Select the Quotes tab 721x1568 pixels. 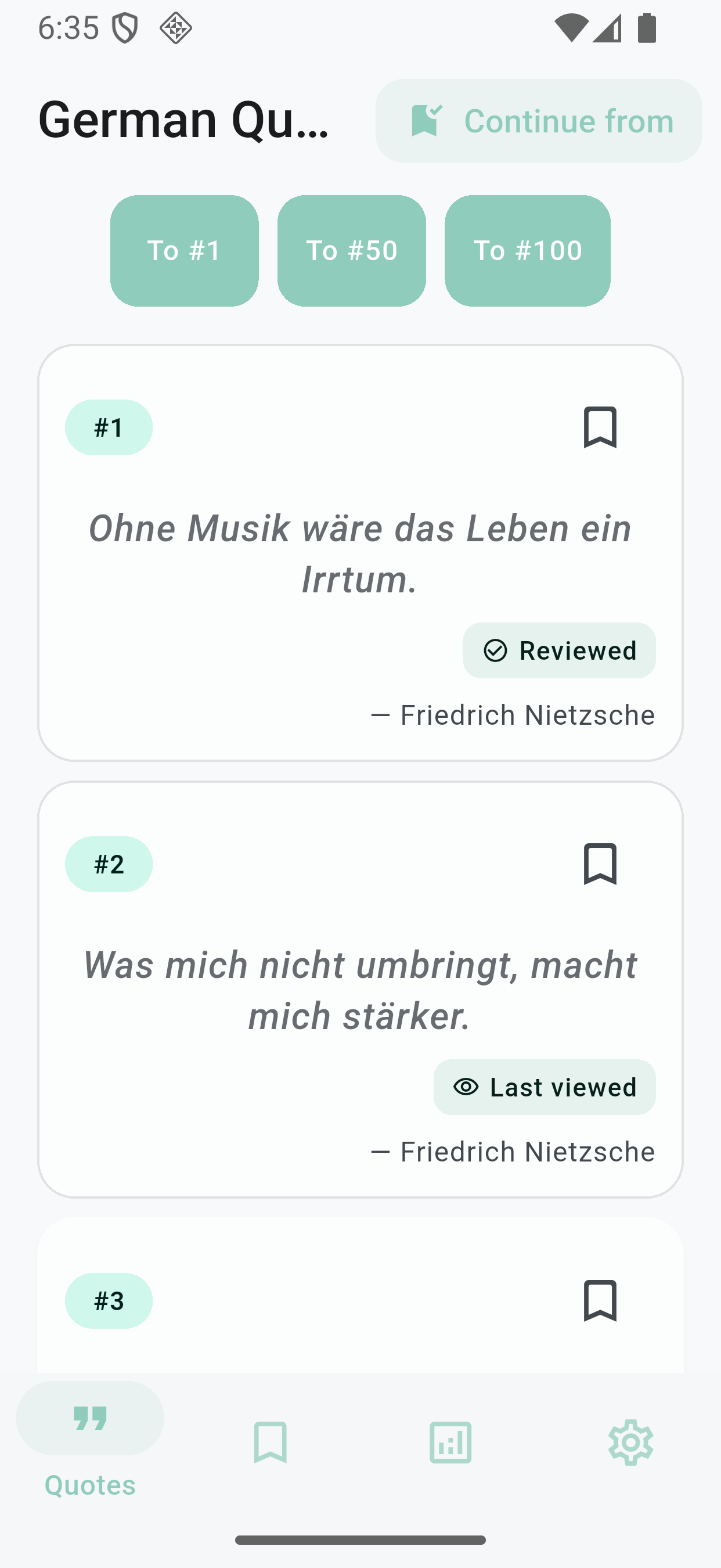pyautogui.click(x=90, y=1442)
